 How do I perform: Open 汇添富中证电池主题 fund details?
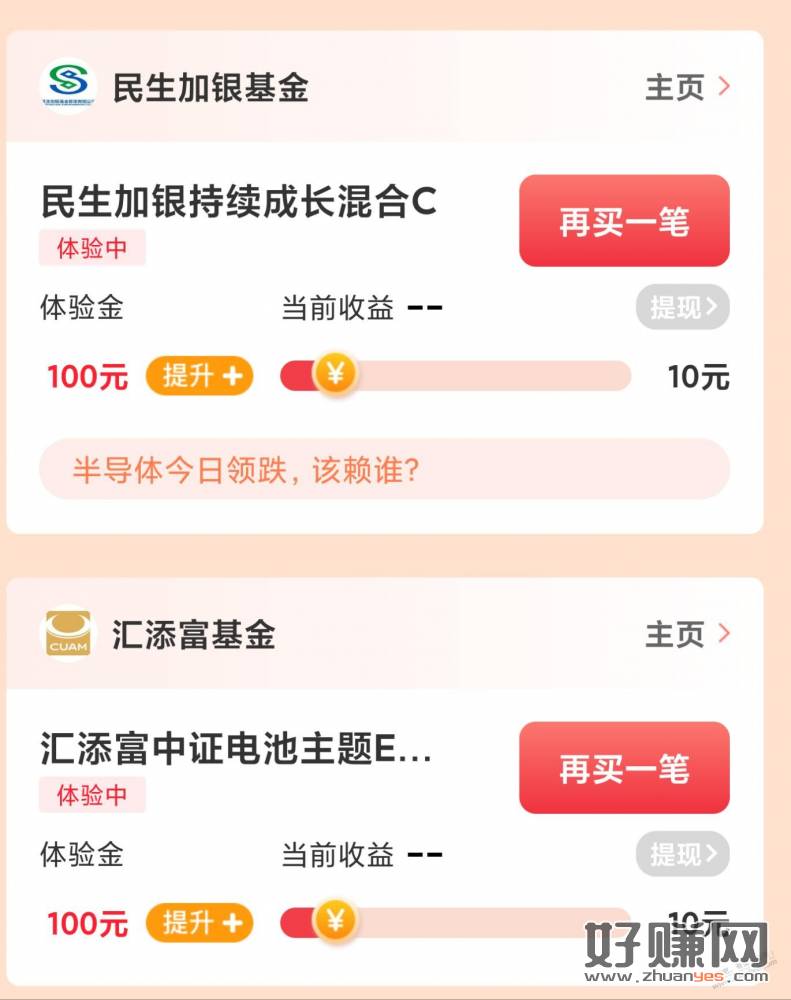(x=237, y=749)
